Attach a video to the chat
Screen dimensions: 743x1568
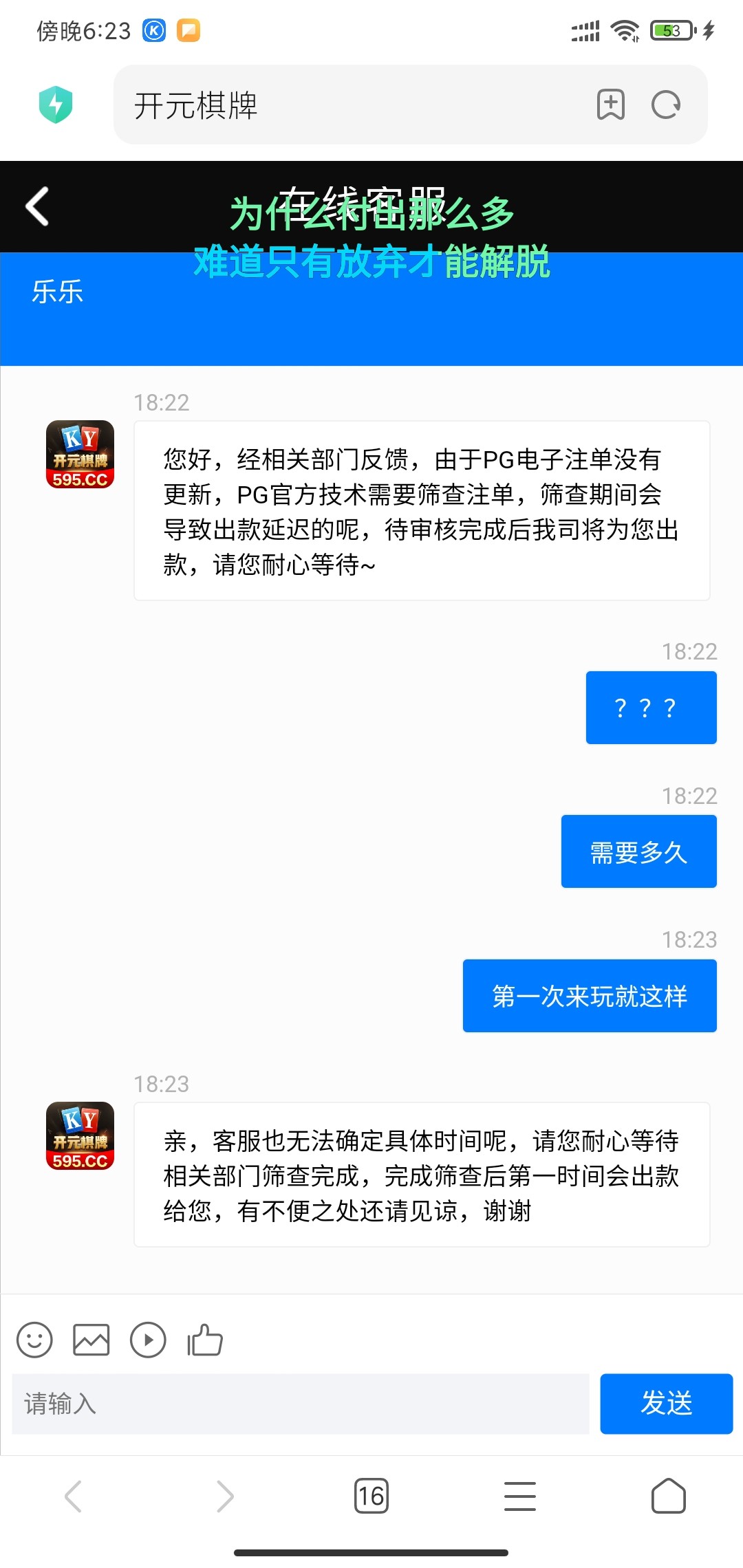[x=148, y=1340]
